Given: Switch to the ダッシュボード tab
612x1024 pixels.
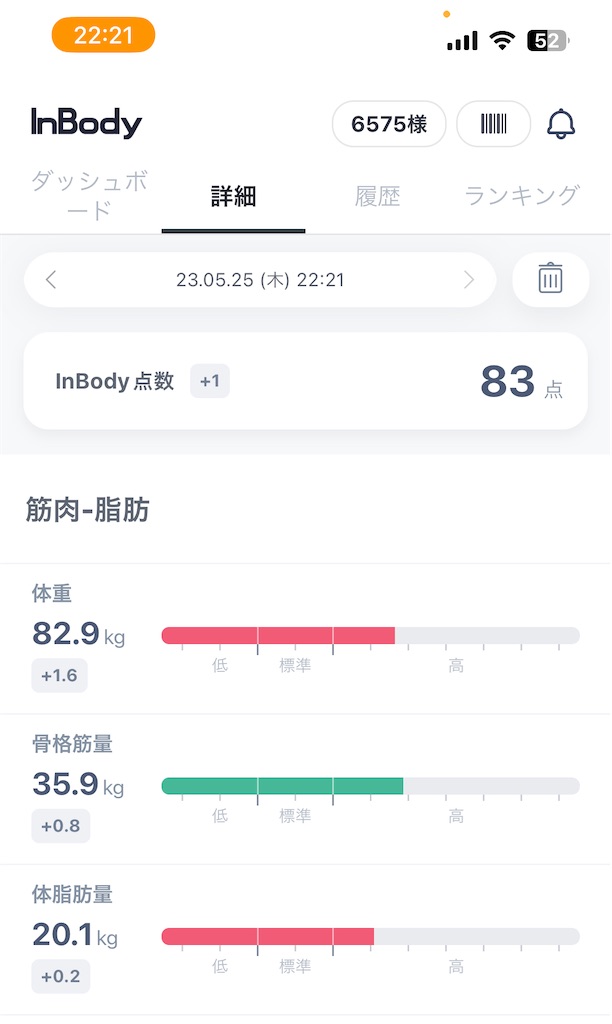Looking at the screenshot, I should [89, 195].
